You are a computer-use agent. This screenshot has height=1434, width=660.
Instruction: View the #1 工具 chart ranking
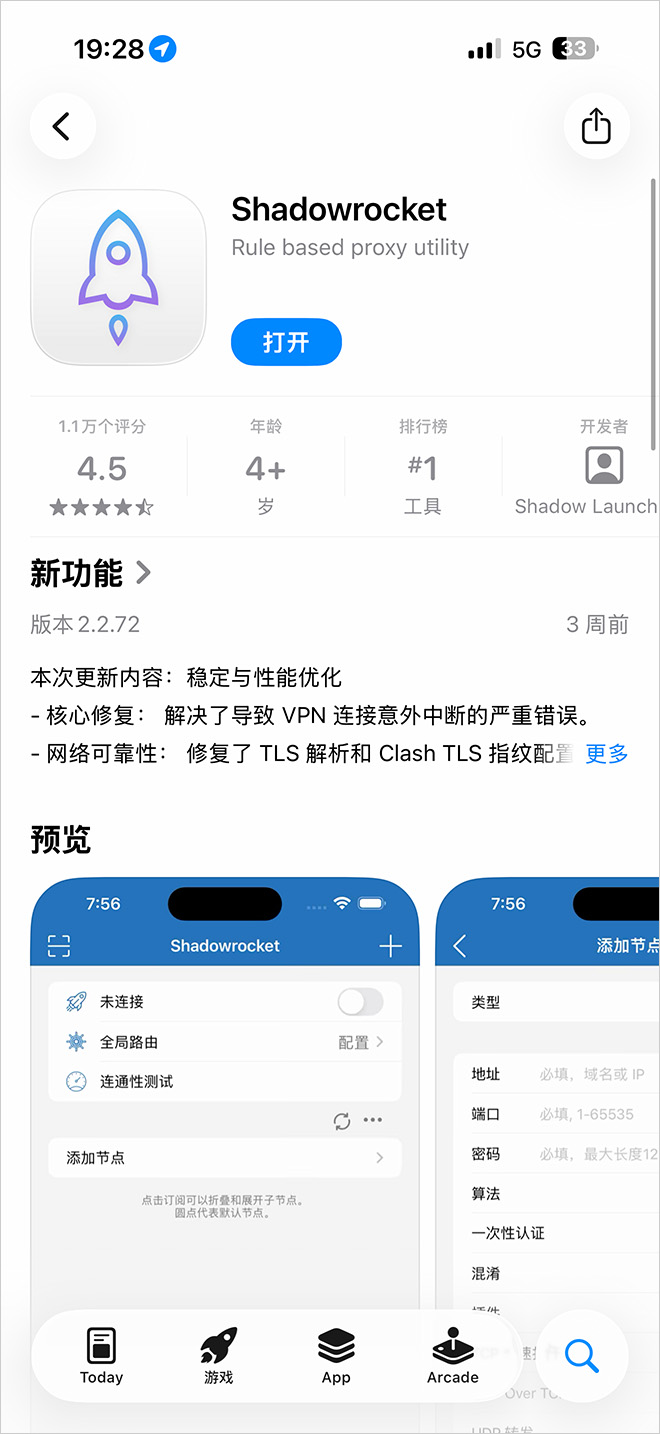click(423, 468)
